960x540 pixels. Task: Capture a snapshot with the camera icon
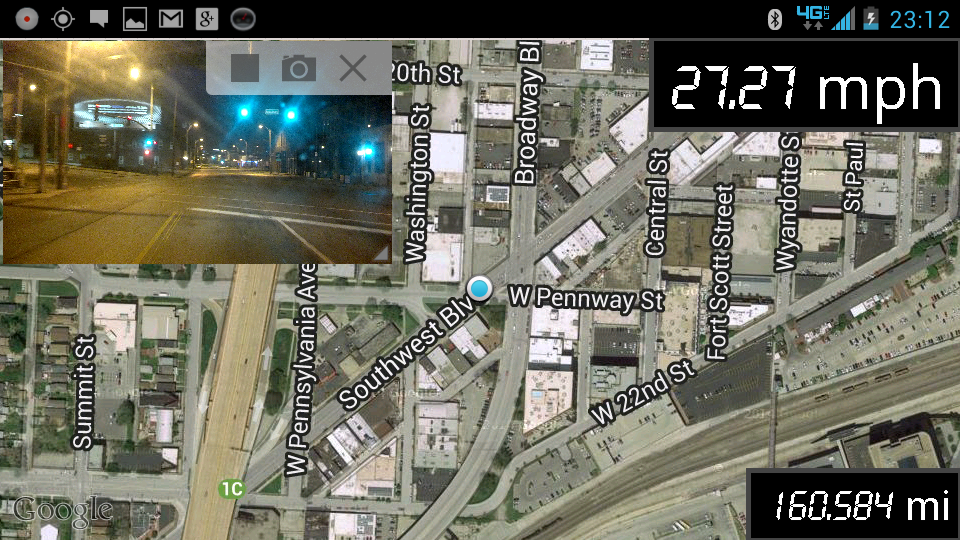(298, 68)
